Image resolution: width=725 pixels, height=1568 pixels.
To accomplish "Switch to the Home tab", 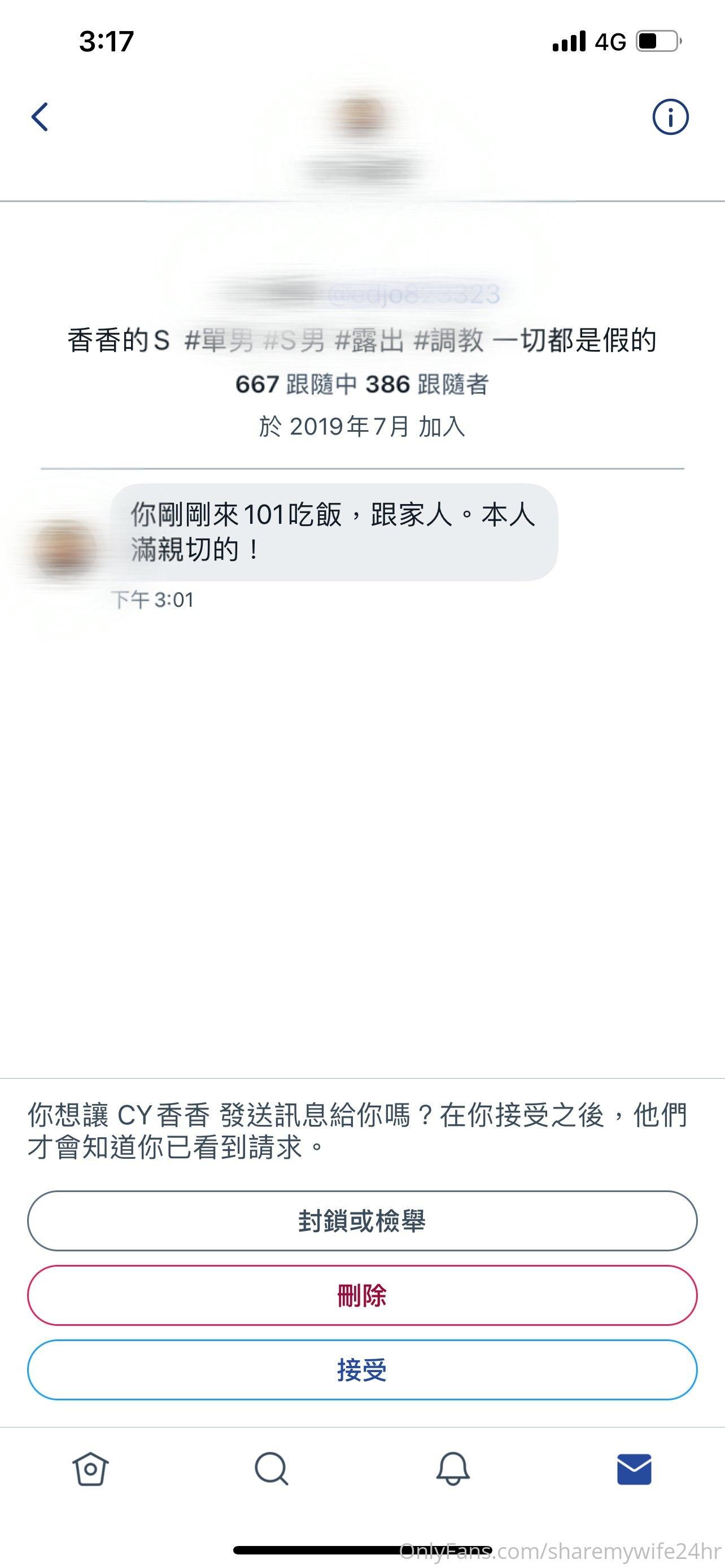I will click(x=91, y=1469).
